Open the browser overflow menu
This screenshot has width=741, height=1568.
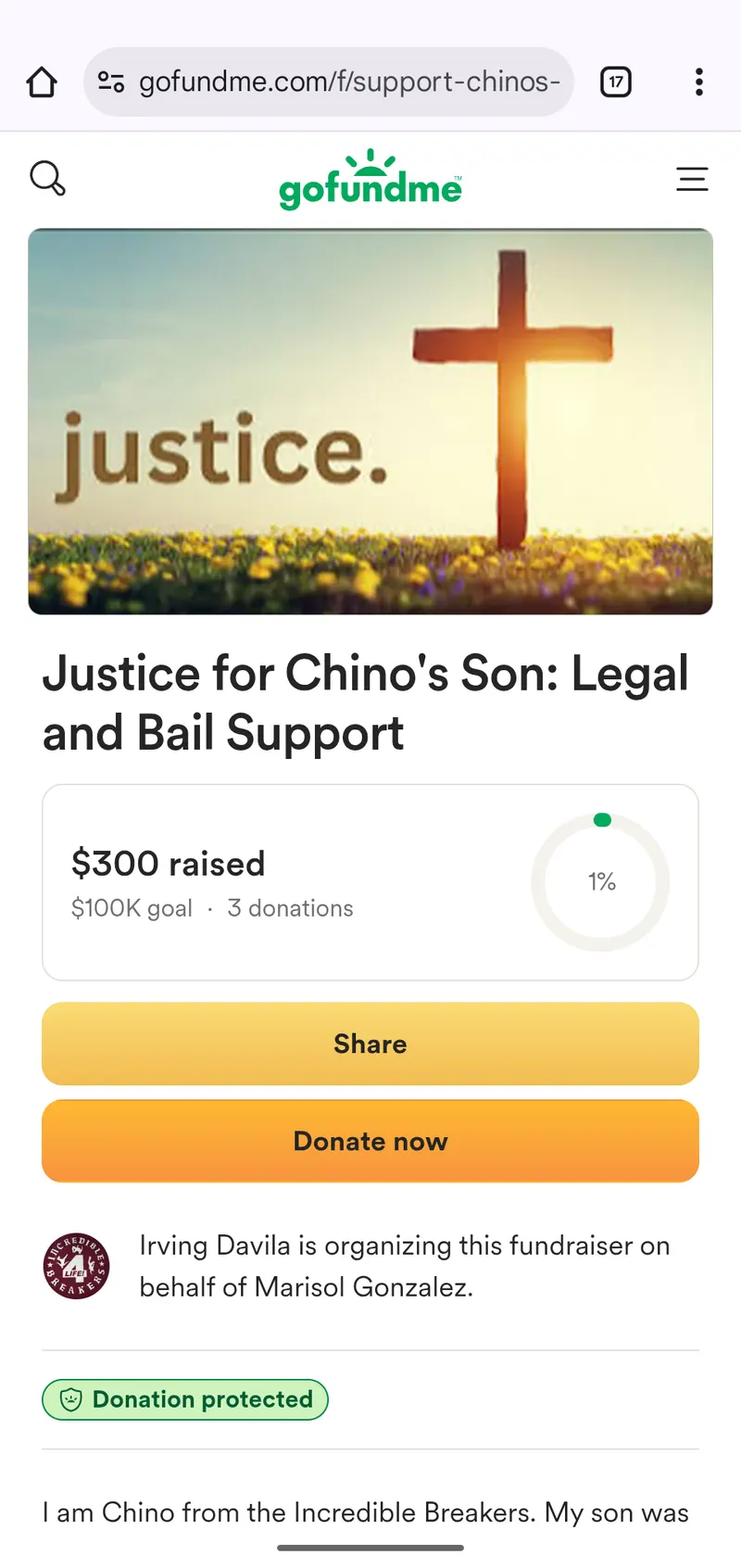pos(698,82)
